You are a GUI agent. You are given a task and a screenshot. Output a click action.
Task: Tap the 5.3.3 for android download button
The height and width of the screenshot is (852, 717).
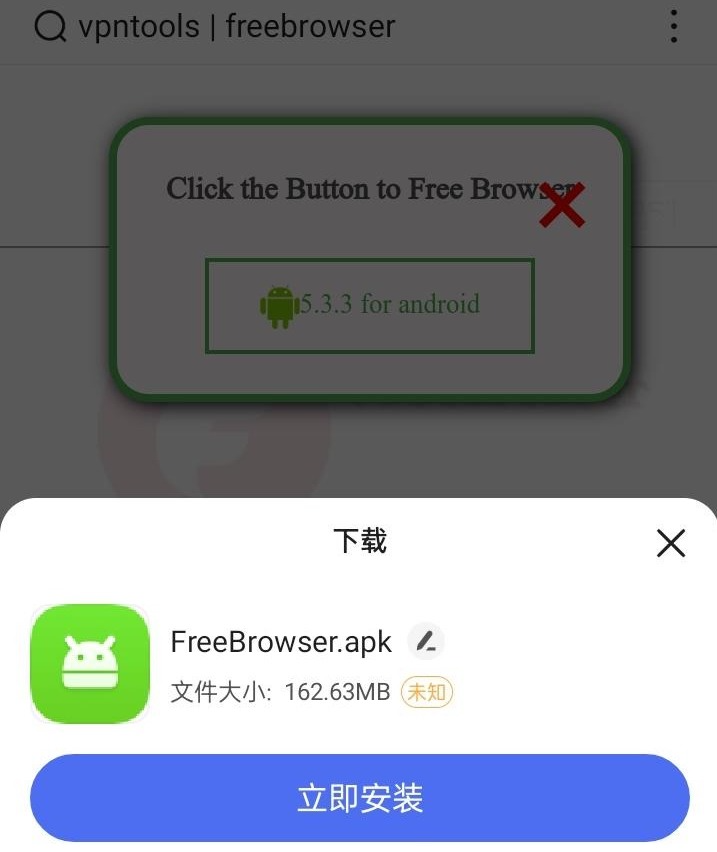370,305
